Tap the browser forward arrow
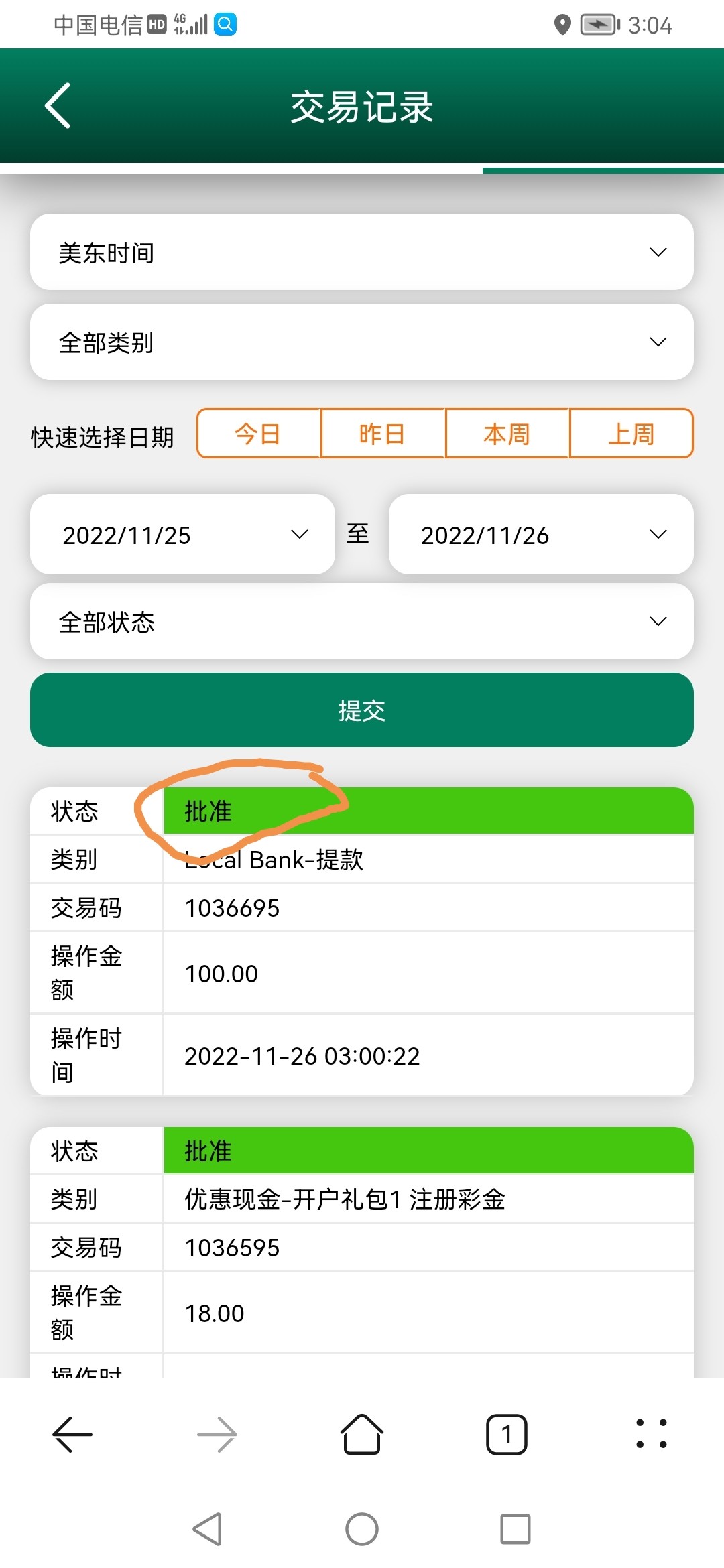Image resolution: width=724 pixels, height=1568 pixels. (217, 1435)
